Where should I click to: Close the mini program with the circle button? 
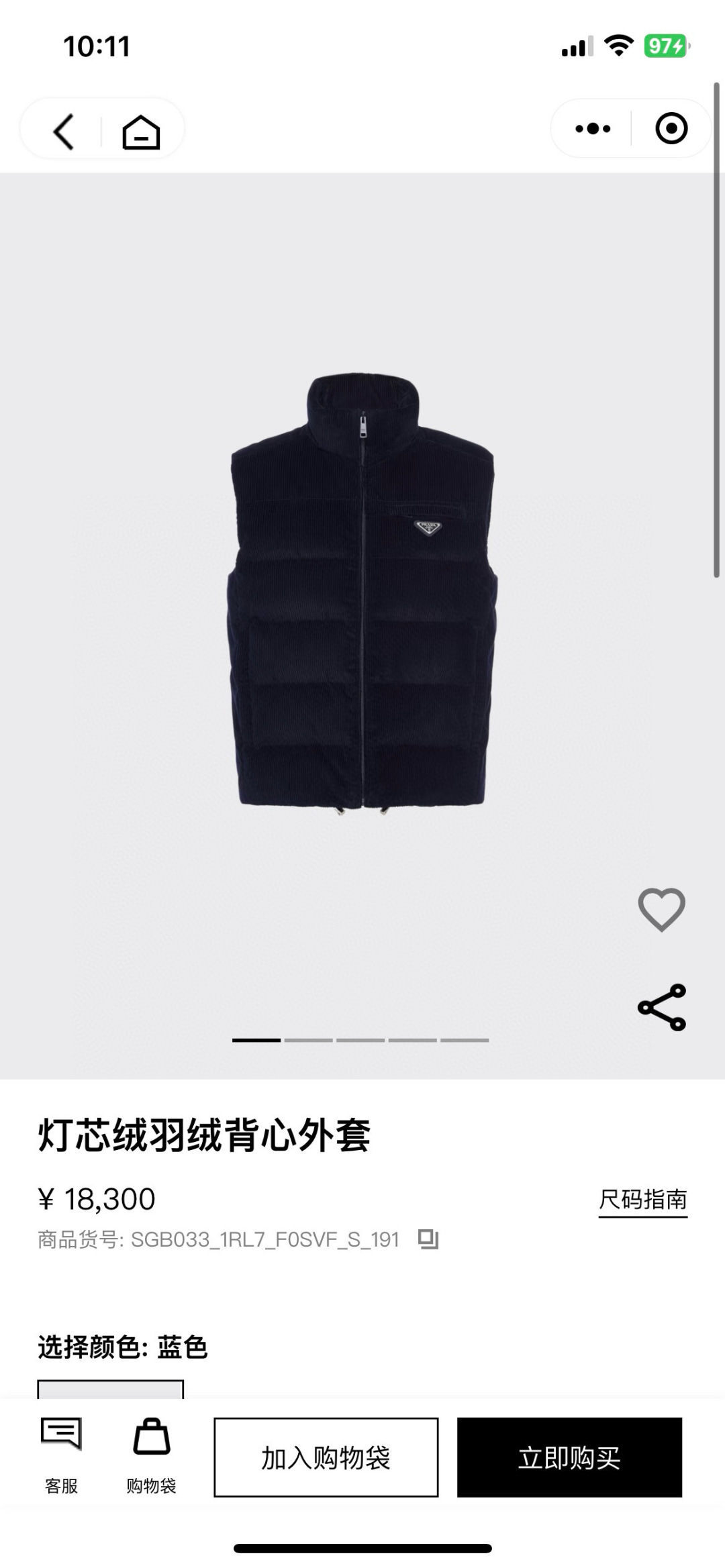tap(671, 128)
